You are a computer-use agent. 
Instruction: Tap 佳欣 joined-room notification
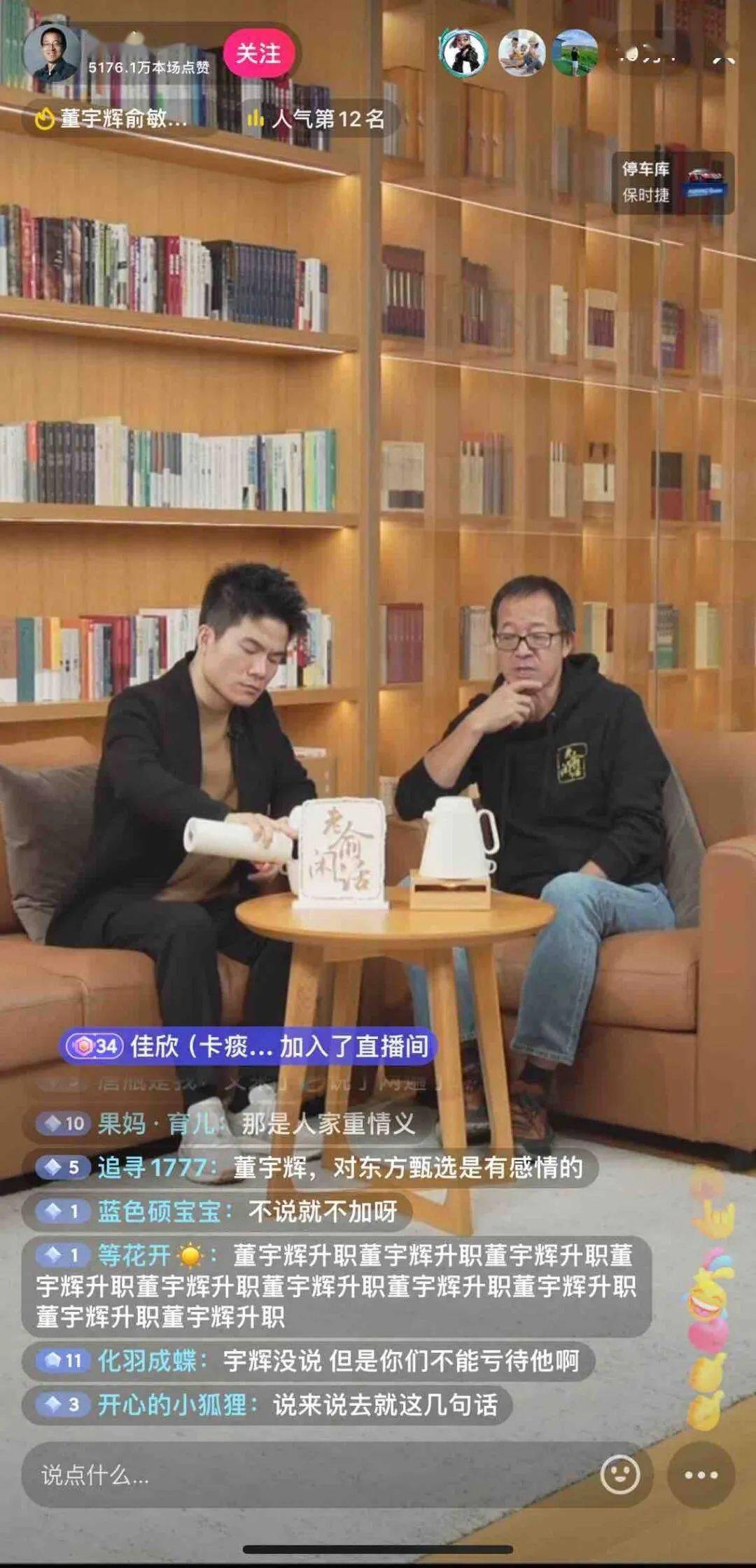coord(247,1047)
